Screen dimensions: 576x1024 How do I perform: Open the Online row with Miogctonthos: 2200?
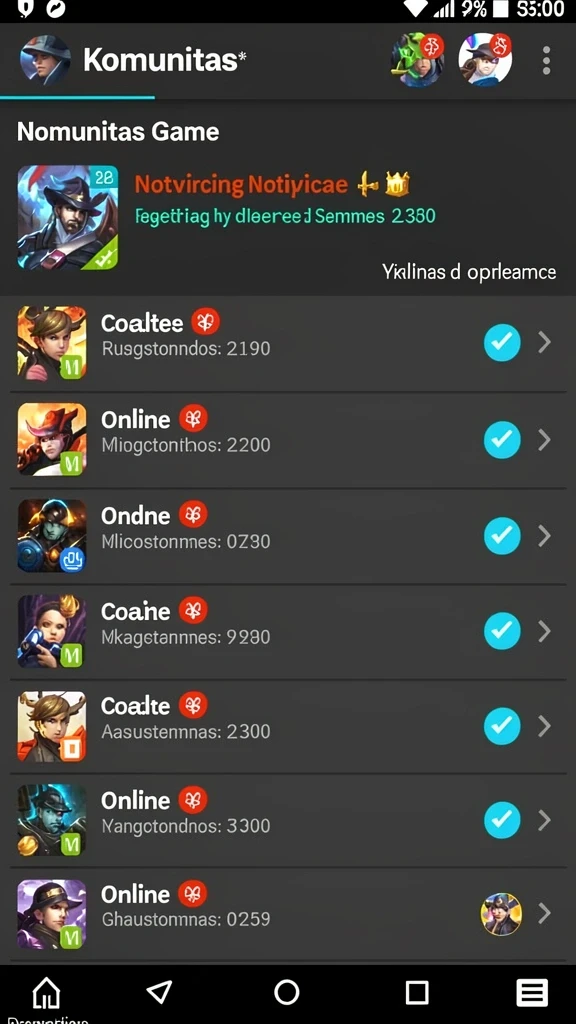tap(288, 440)
